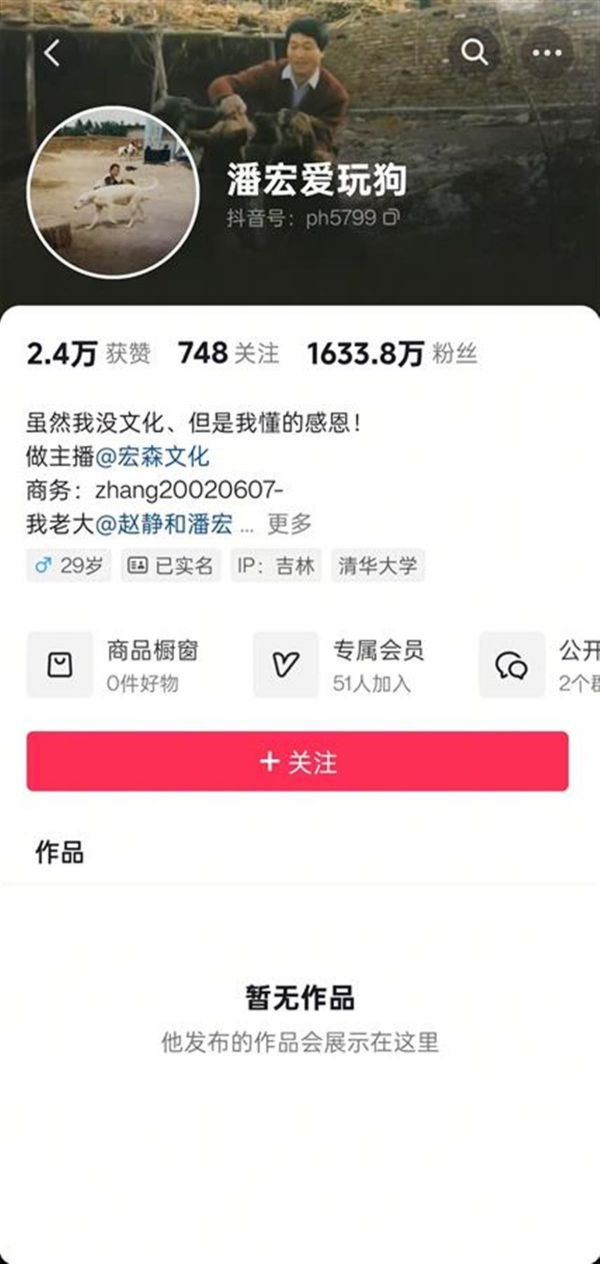Image resolution: width=600 pixels, height=1264 pixels.
Task: Expand the bio with 更多
Action: coord(289,523)
